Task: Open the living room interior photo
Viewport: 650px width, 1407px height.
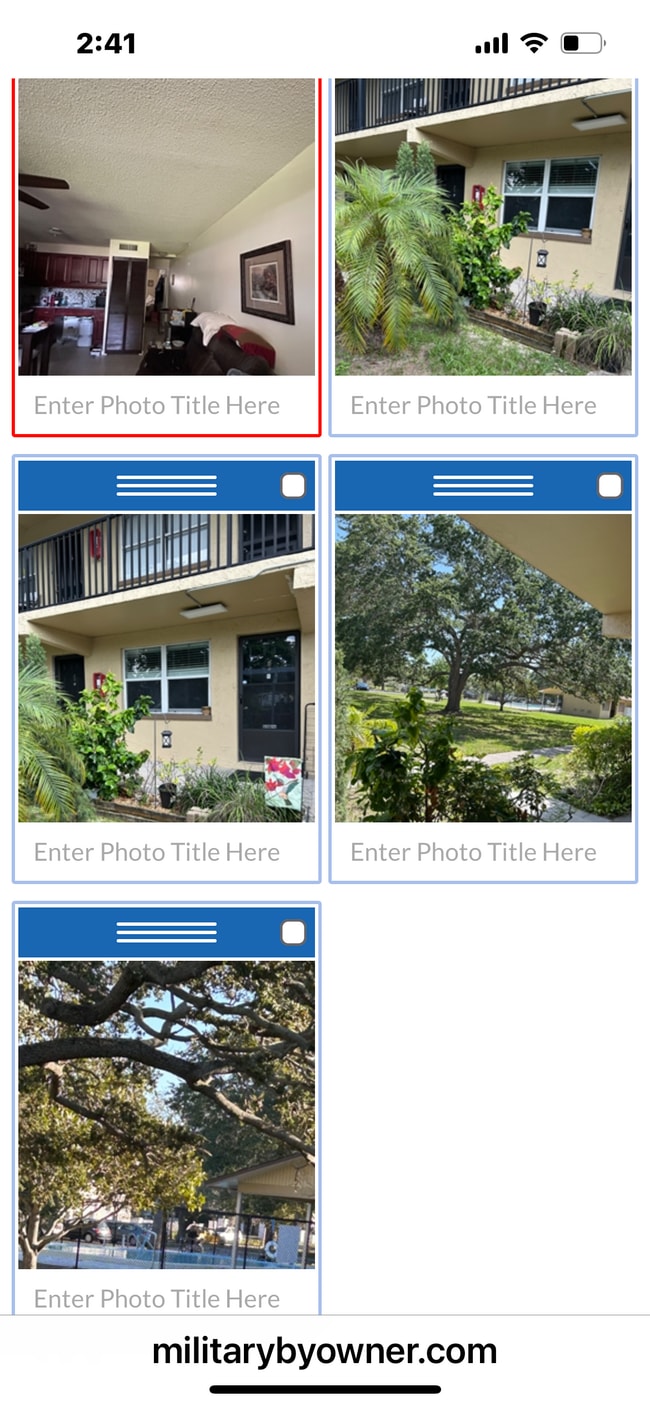Action: 166,227
